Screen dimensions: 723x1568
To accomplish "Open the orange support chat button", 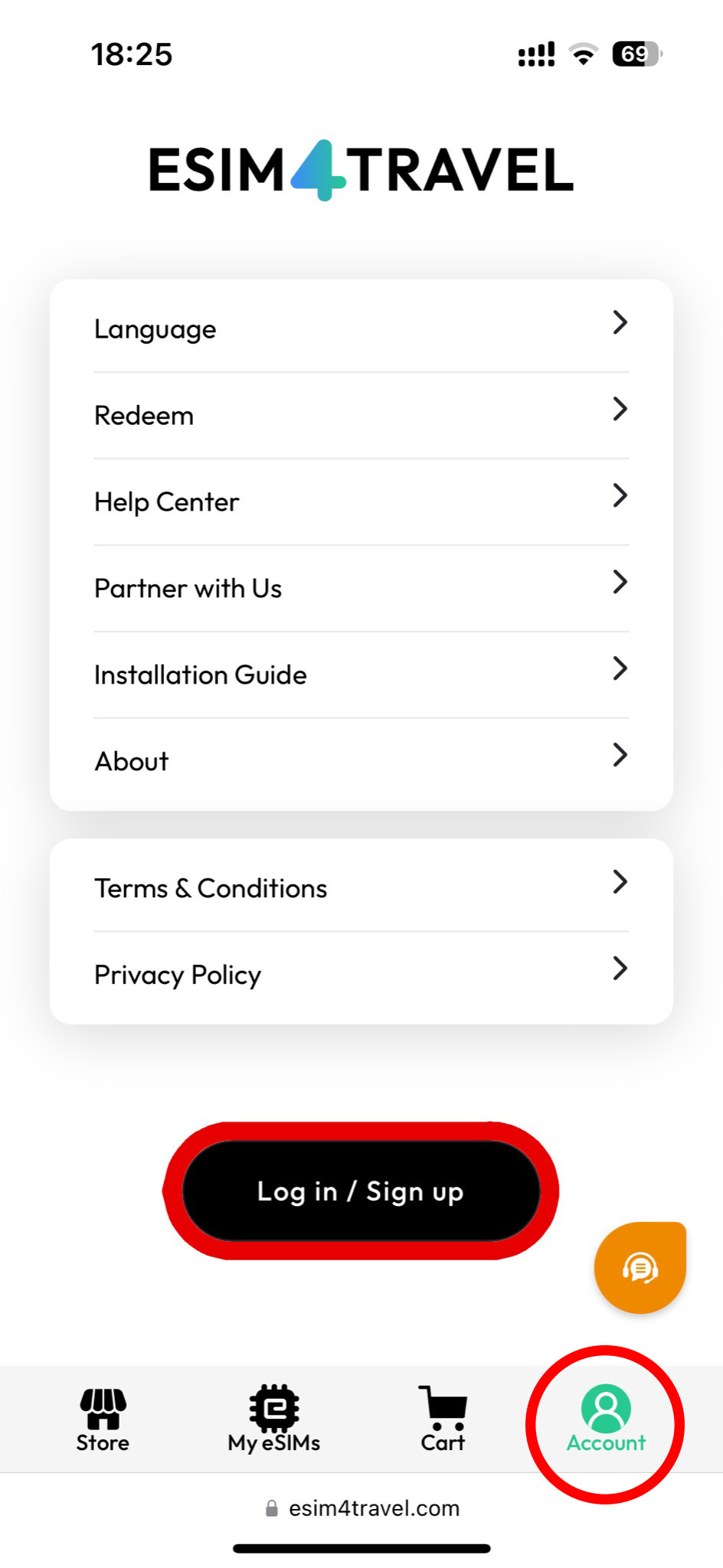I will coord(640,1267).
